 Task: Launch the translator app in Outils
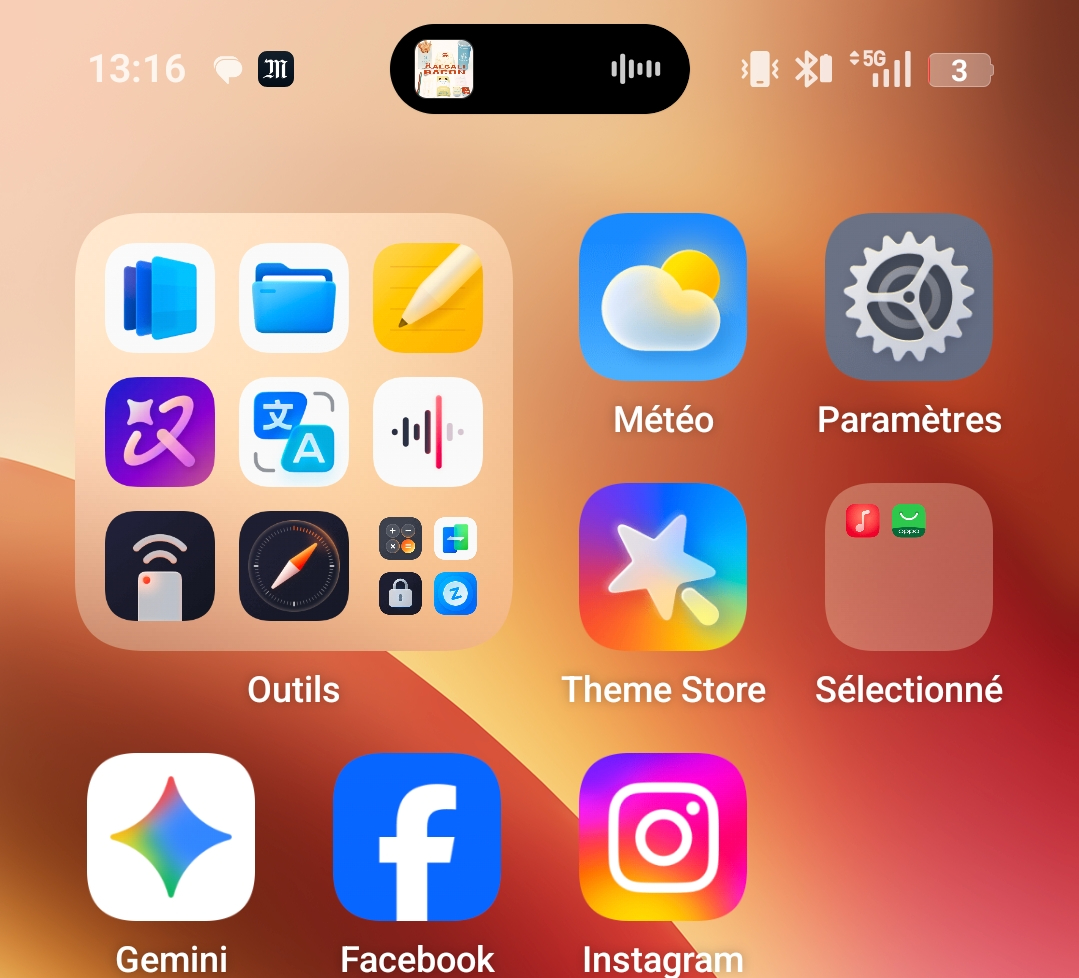pos(294,432)
